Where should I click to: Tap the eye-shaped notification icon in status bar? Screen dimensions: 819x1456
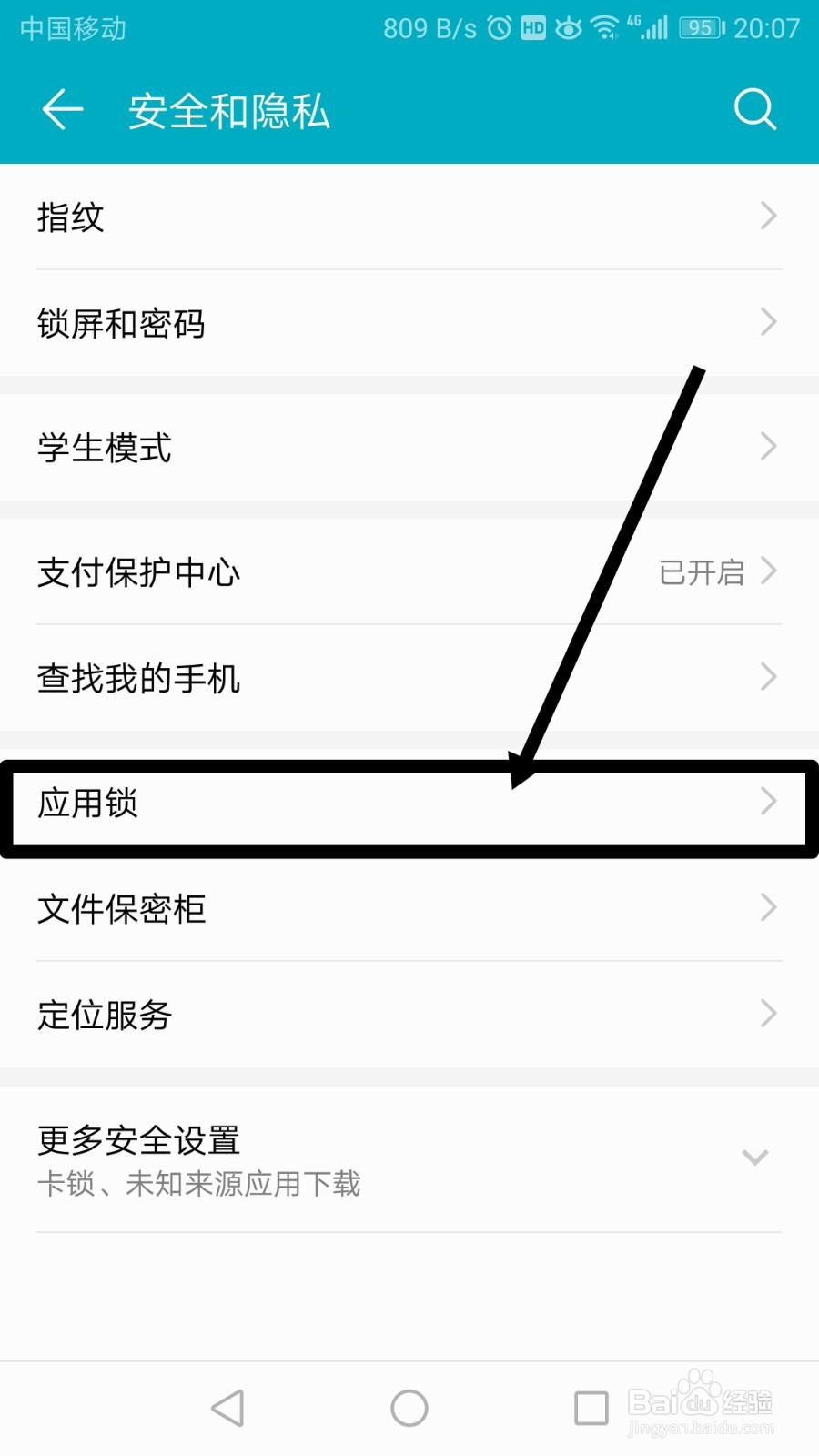point(569,27)
